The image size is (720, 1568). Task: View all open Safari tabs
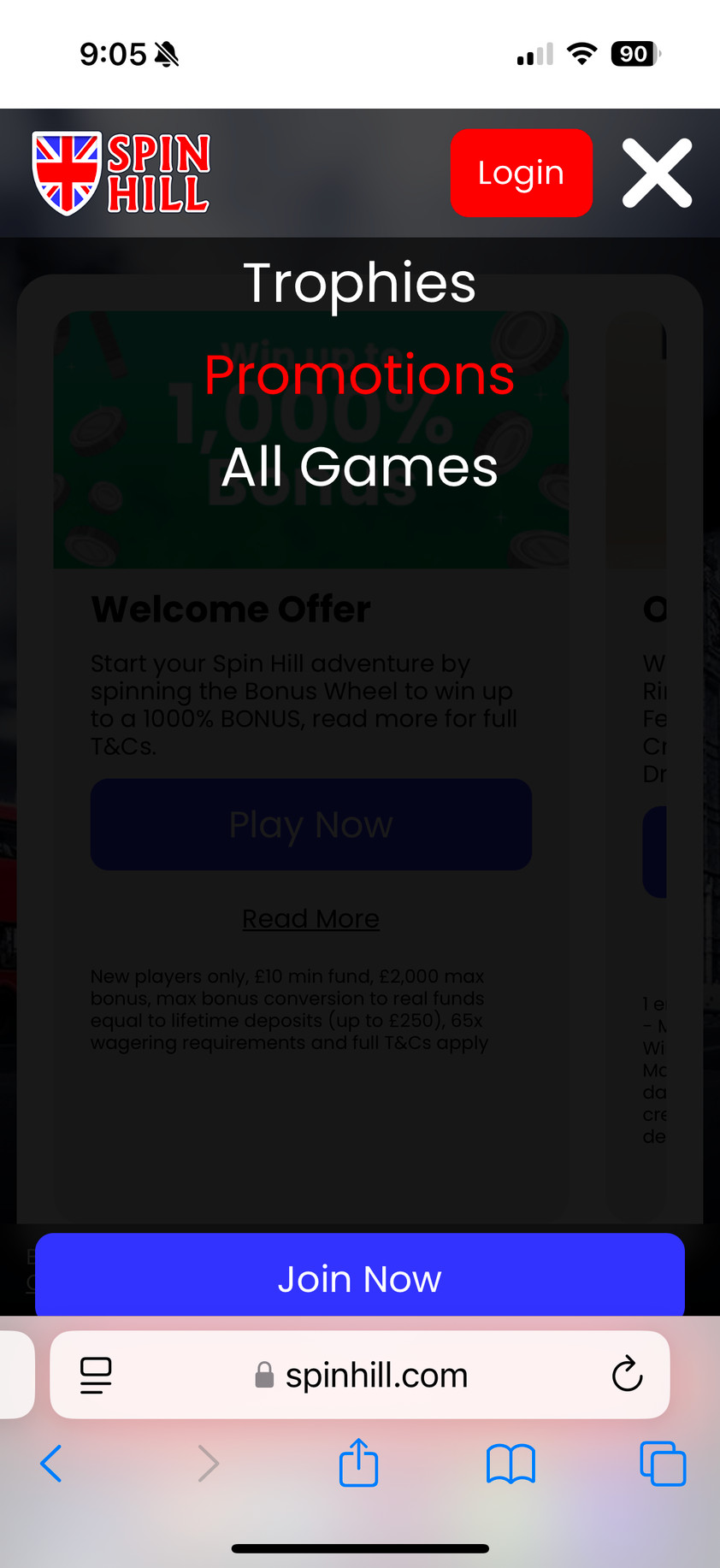click(663, 1464)
